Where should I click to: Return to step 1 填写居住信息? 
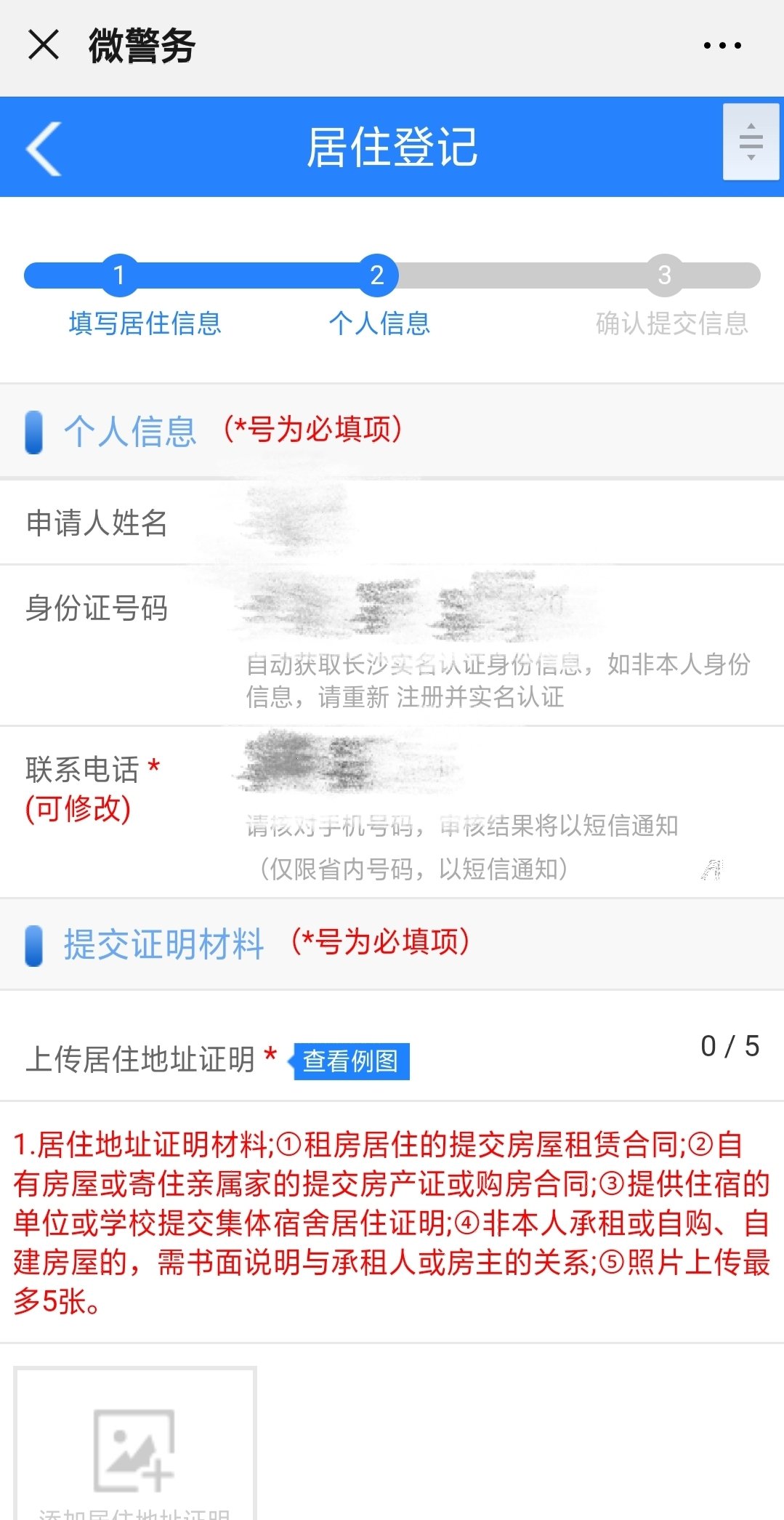pos(120,276)
